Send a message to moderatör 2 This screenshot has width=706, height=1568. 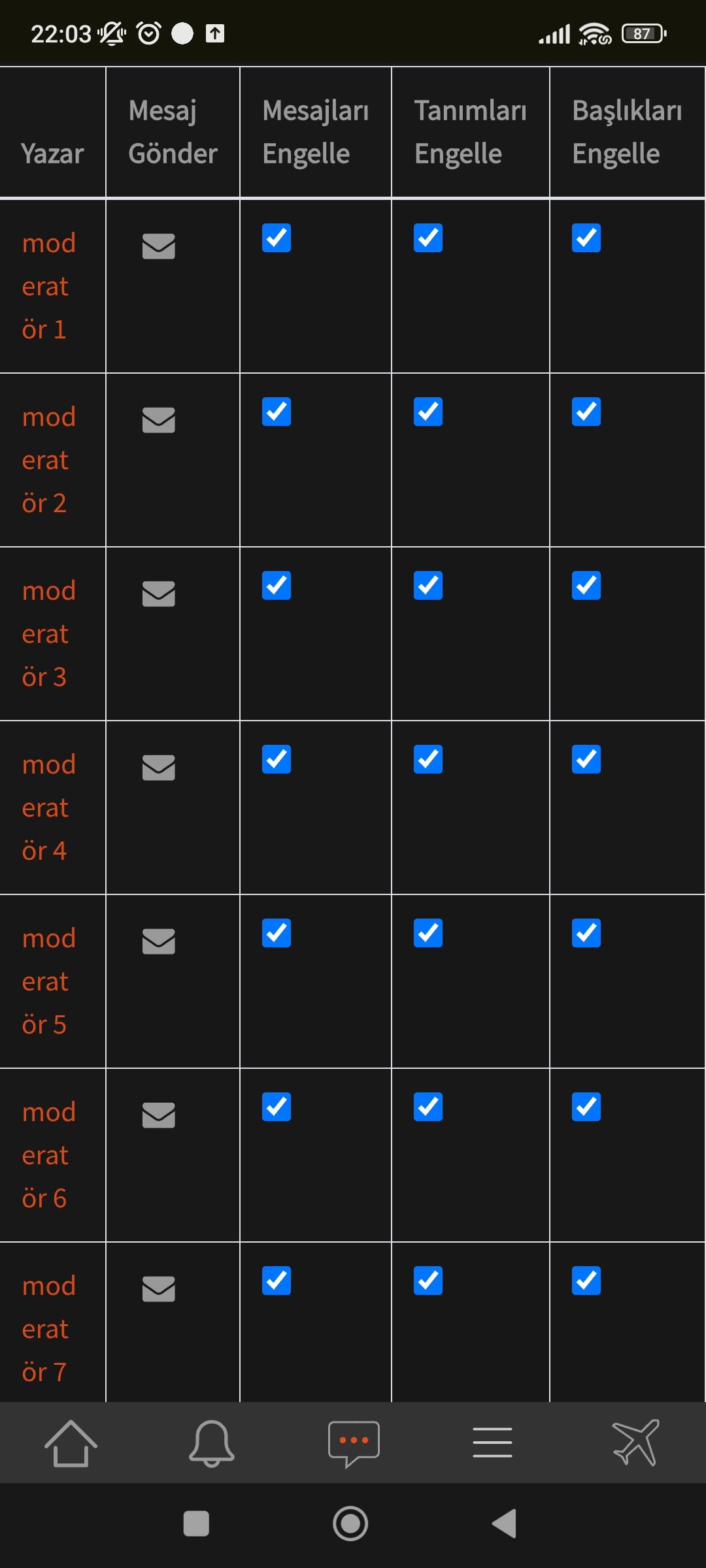pos(159,420)
